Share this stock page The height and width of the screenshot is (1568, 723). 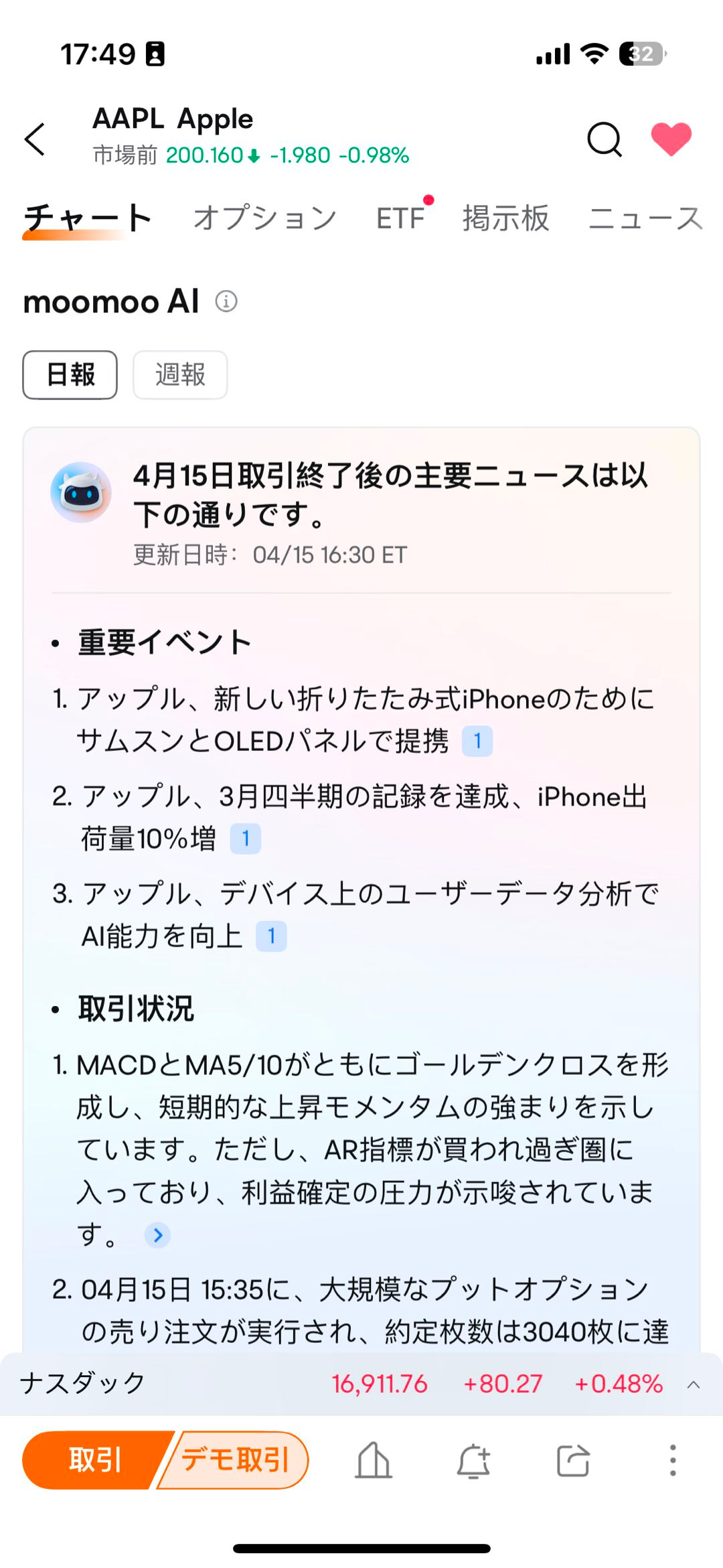coord(573,1460)
